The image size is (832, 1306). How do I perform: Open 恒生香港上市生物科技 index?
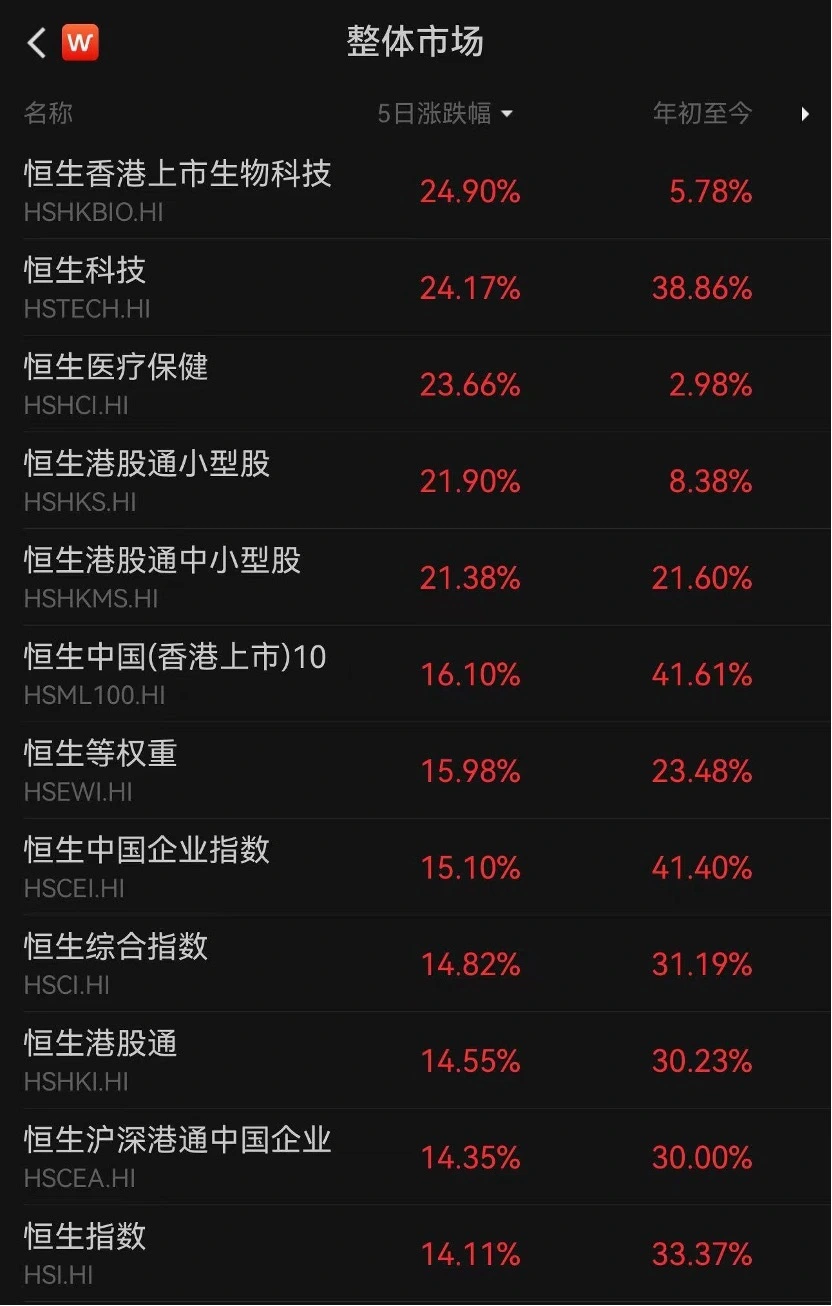(x=177, y=189)
